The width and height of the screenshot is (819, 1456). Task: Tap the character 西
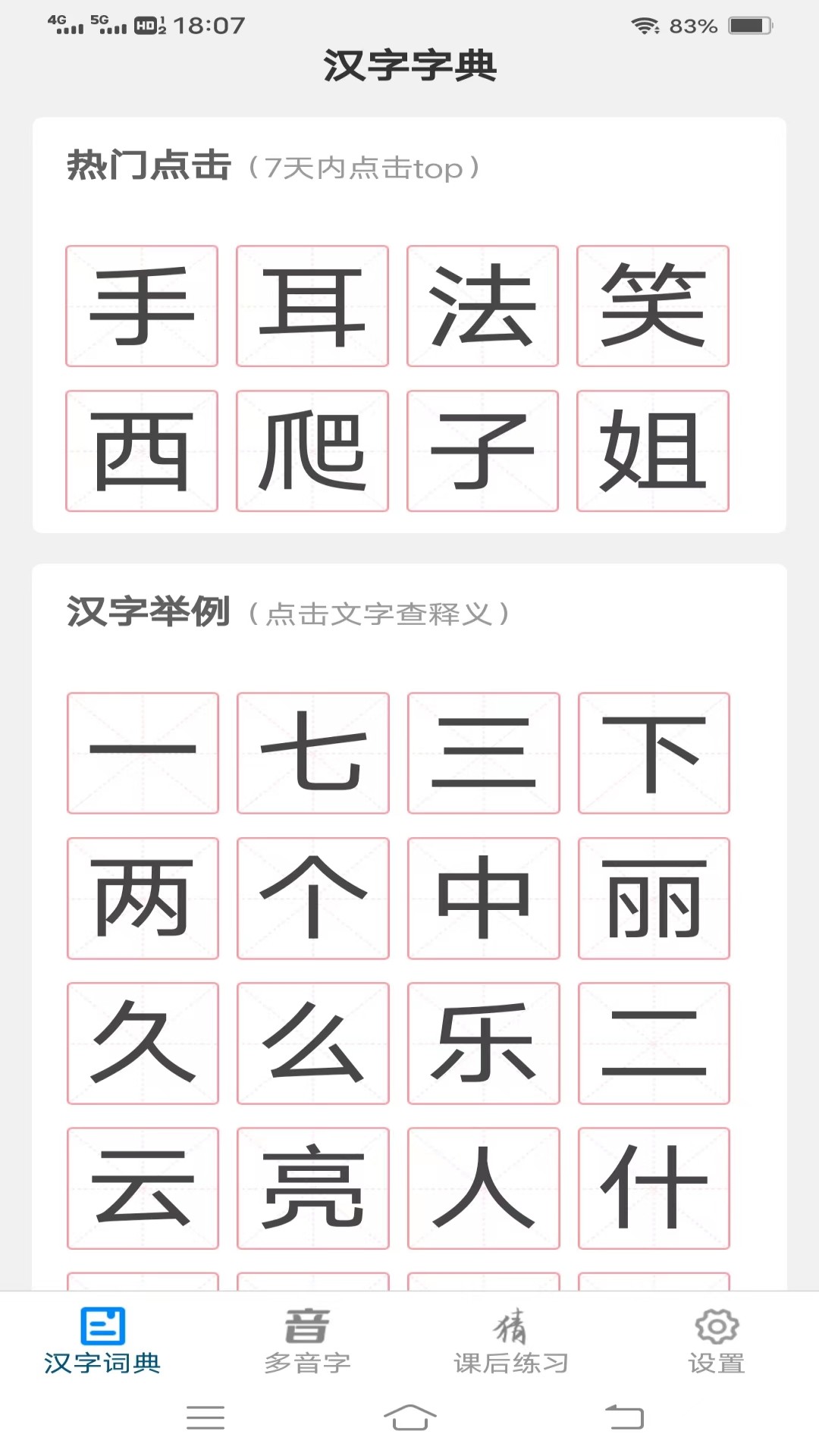tap(142, 450)
